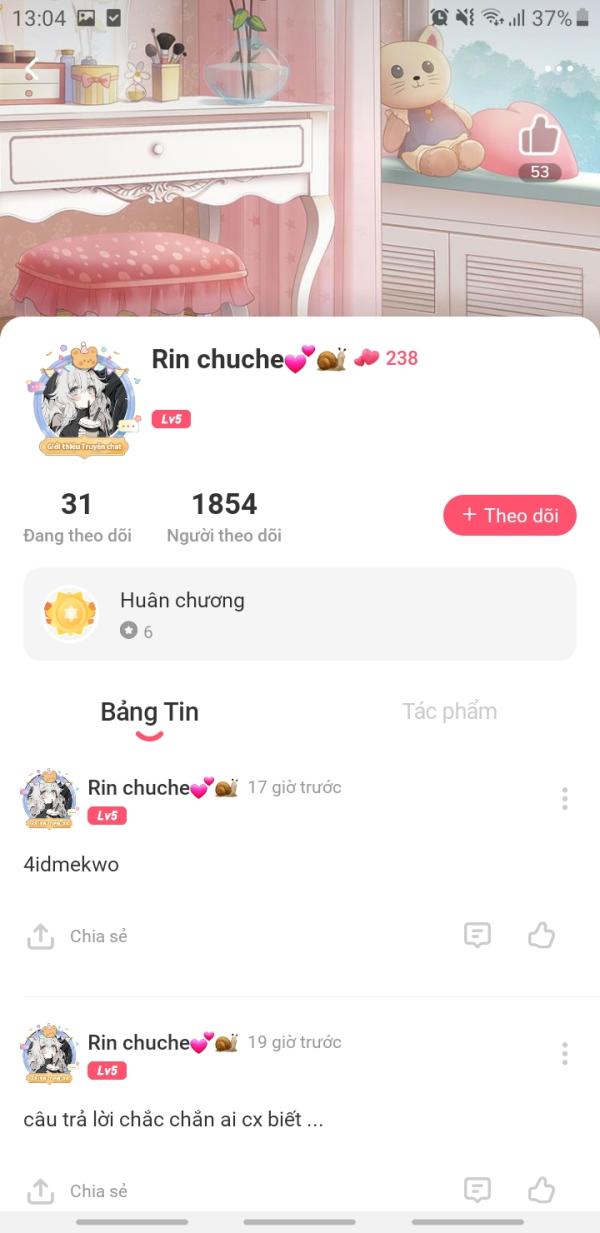
Task: Comment on the 4idmekwo post
Action: [x=478, y=935]
